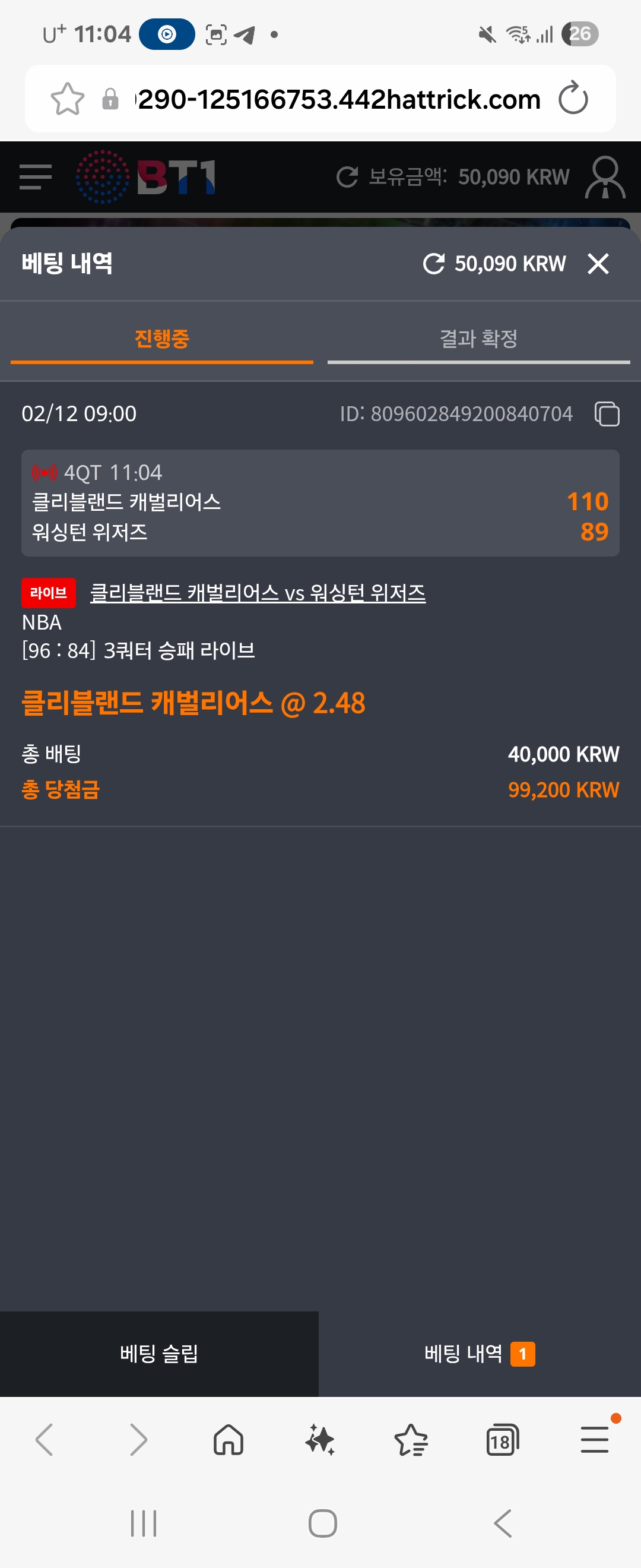Open the user profile icon

[605, 176]
